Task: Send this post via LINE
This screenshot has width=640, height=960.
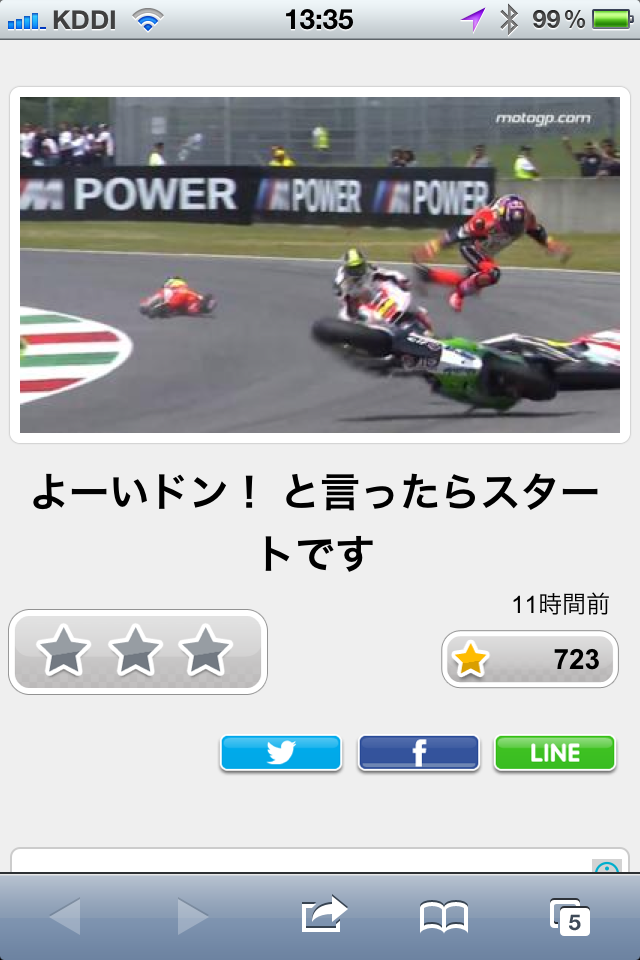Action: [555, 753]
